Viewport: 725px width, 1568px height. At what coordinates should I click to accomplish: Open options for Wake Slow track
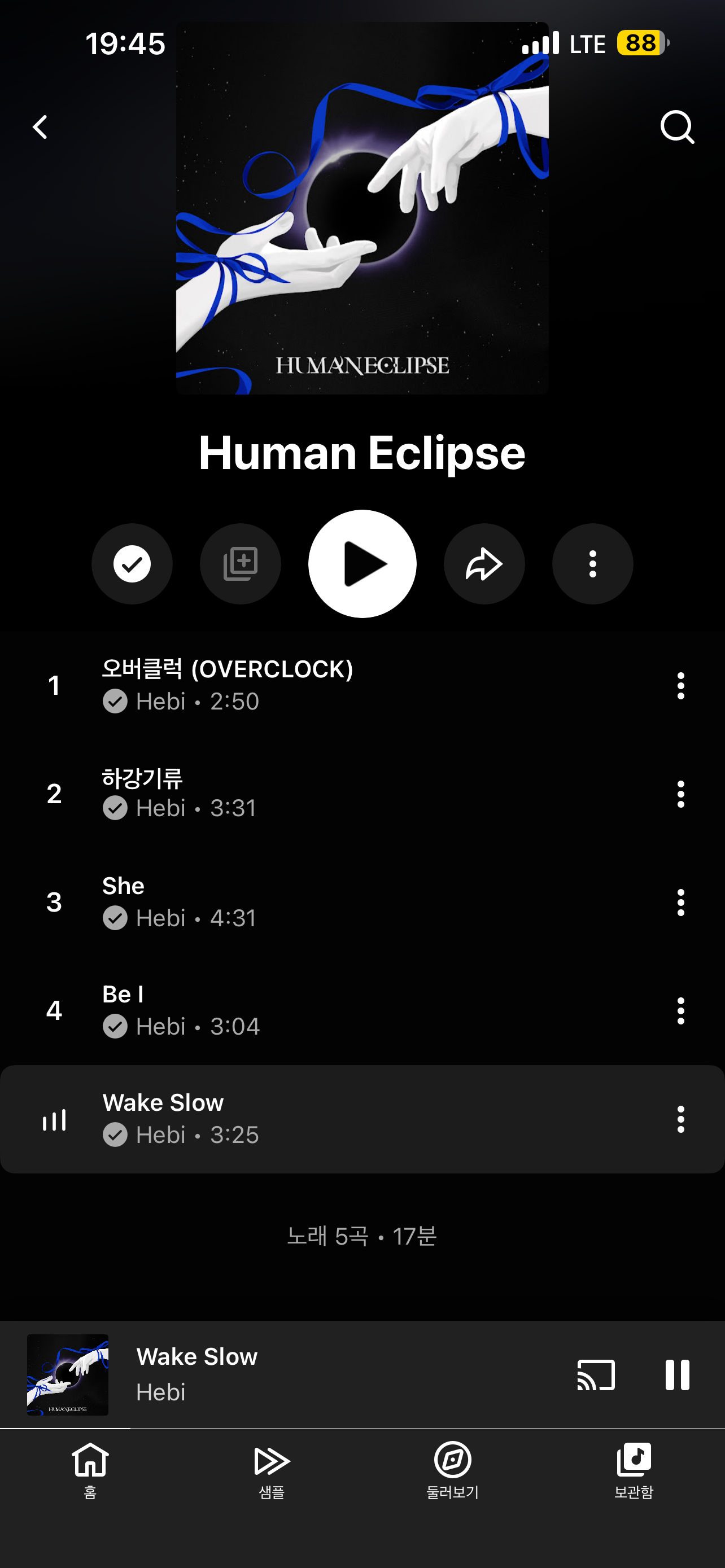(680, 1119)
